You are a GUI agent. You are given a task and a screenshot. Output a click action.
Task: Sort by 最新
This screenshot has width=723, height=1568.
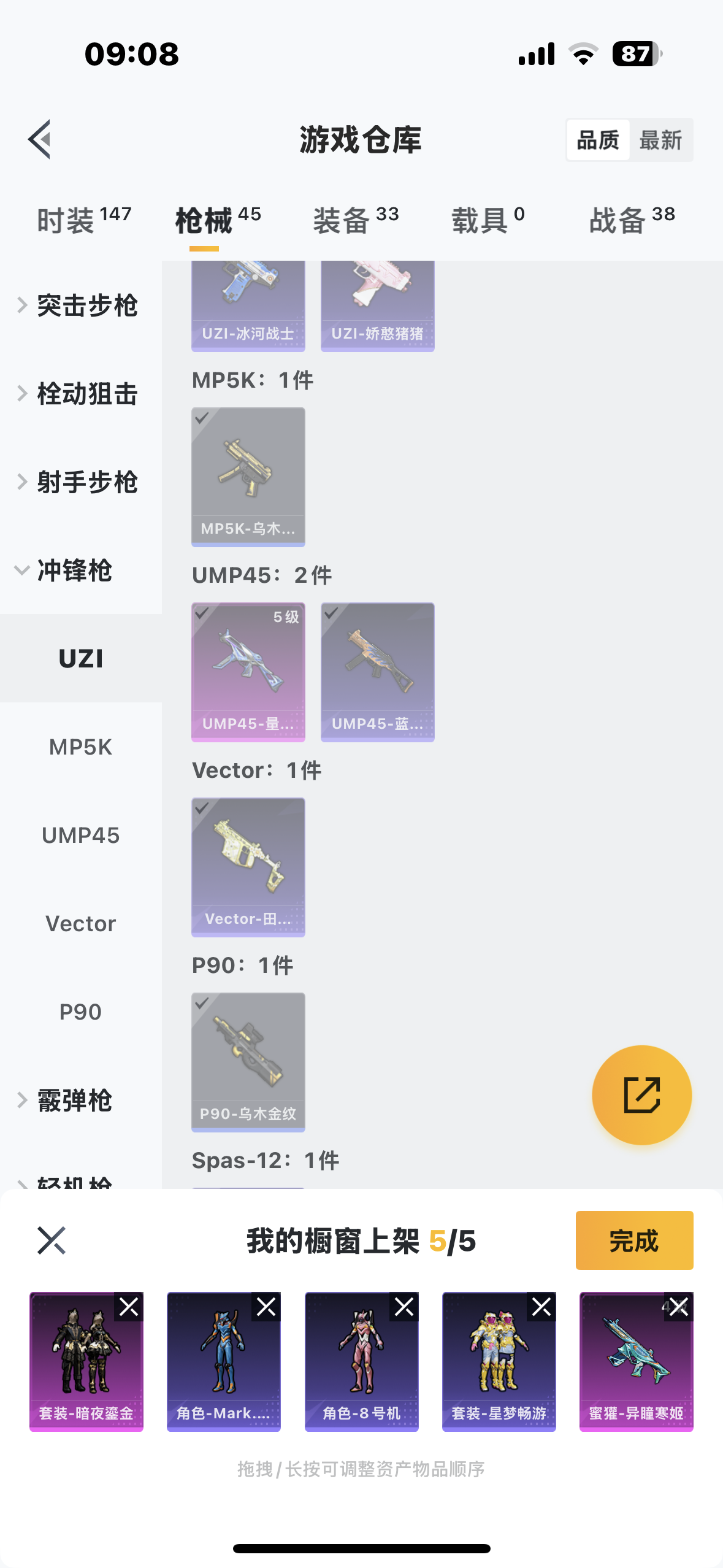660,140
